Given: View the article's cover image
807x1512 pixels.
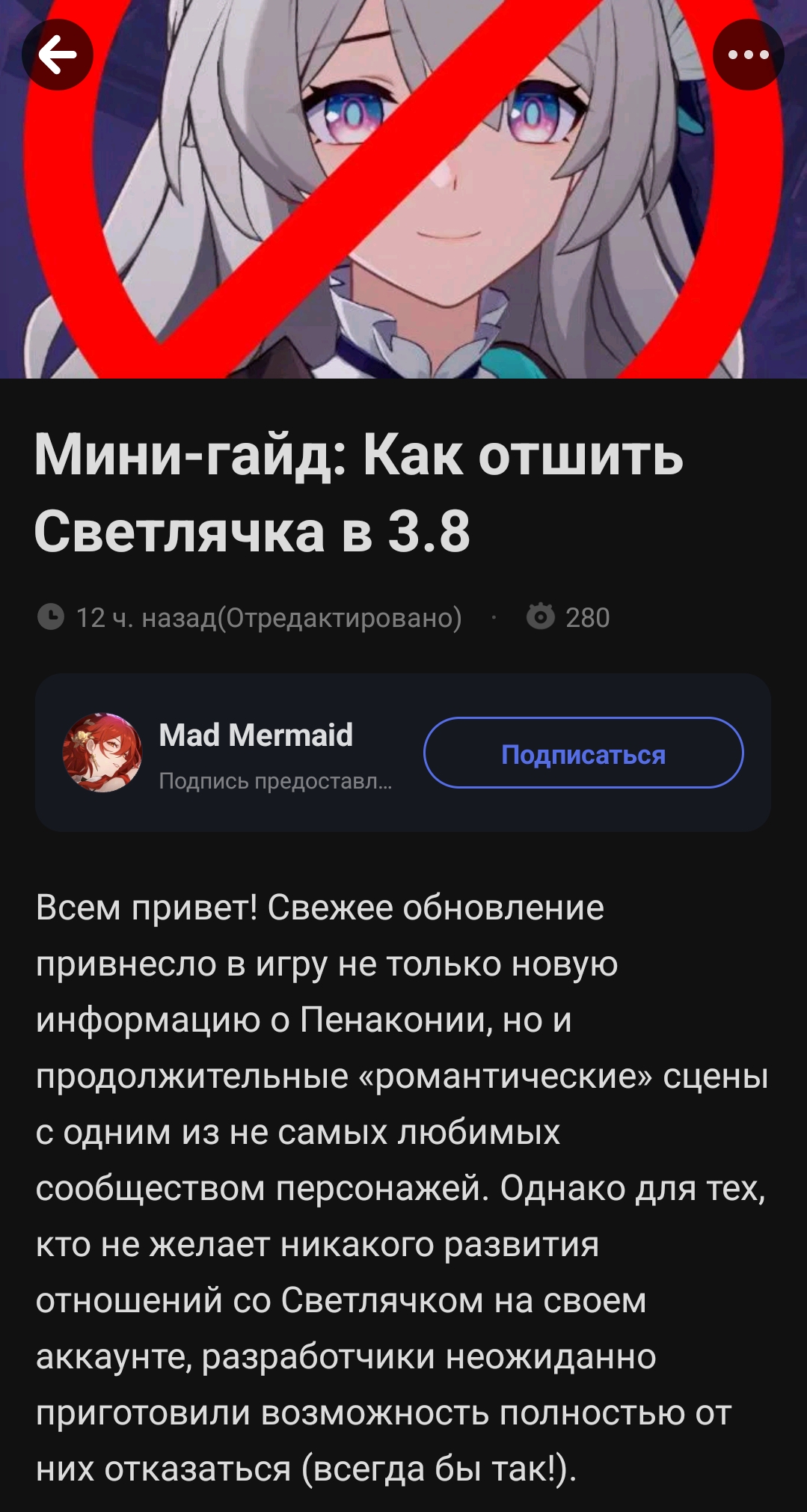Looking at the screenshot, I should click(x=404, y=217).
